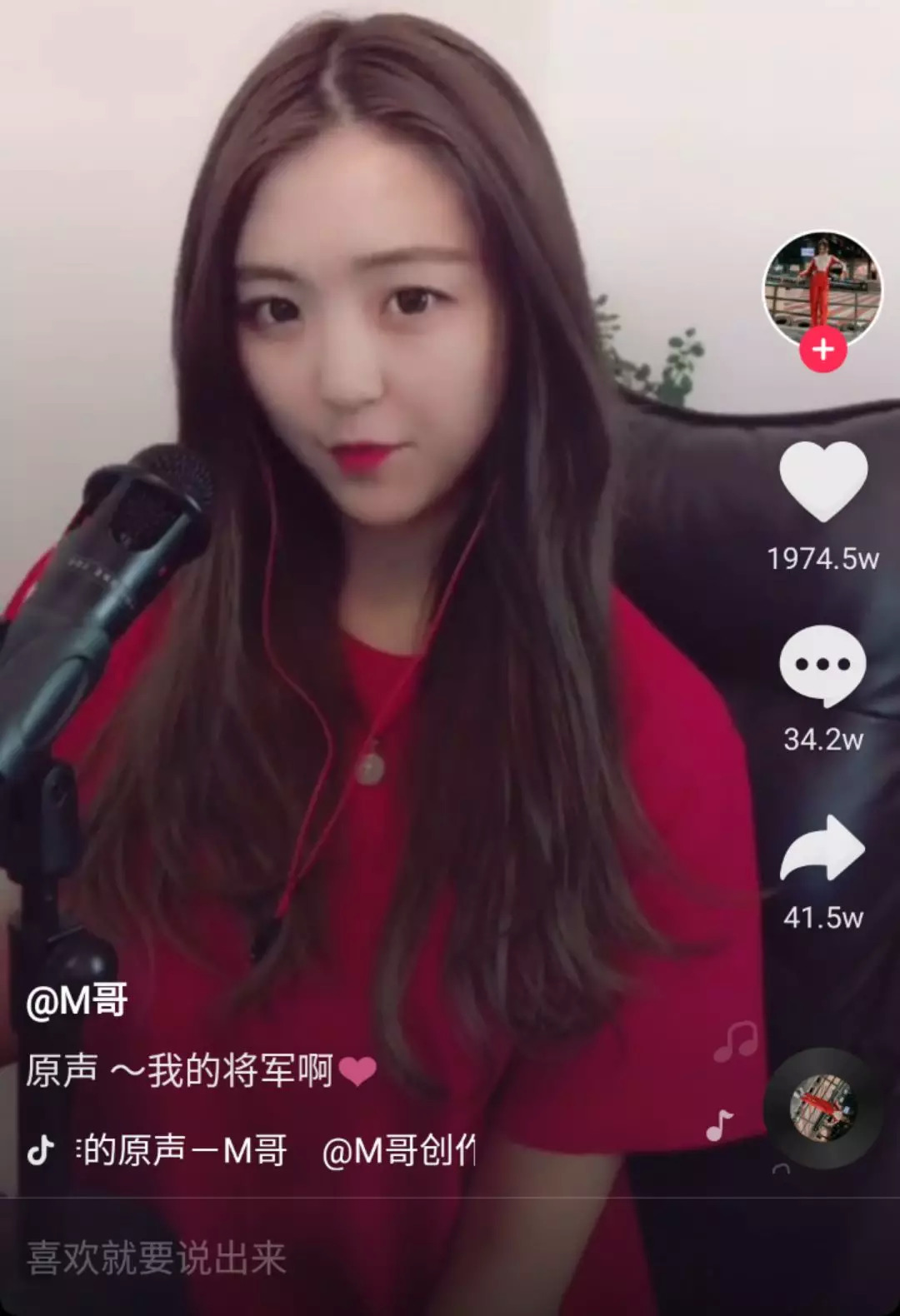Image resolution: width=900 pixels, height=1316 pixels.
Task: Open the spinning music disc
Action: pyautogui.click(x=822, y=1108)
